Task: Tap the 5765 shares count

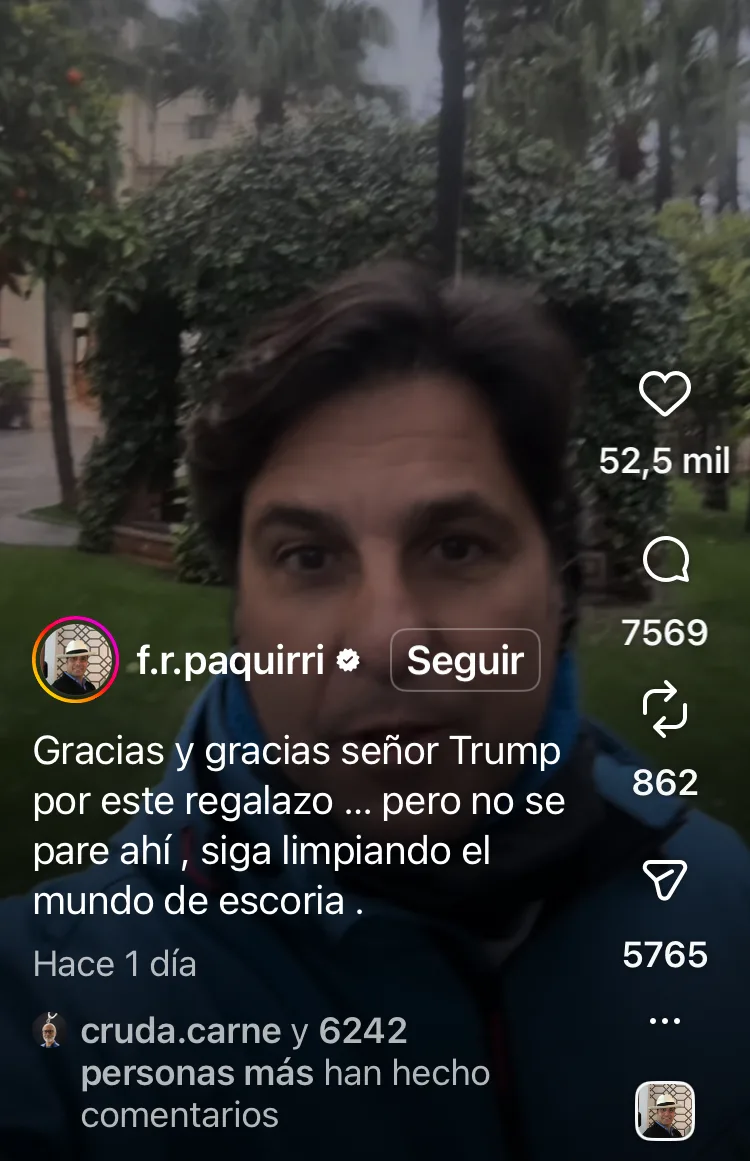Action: point(663,955)
